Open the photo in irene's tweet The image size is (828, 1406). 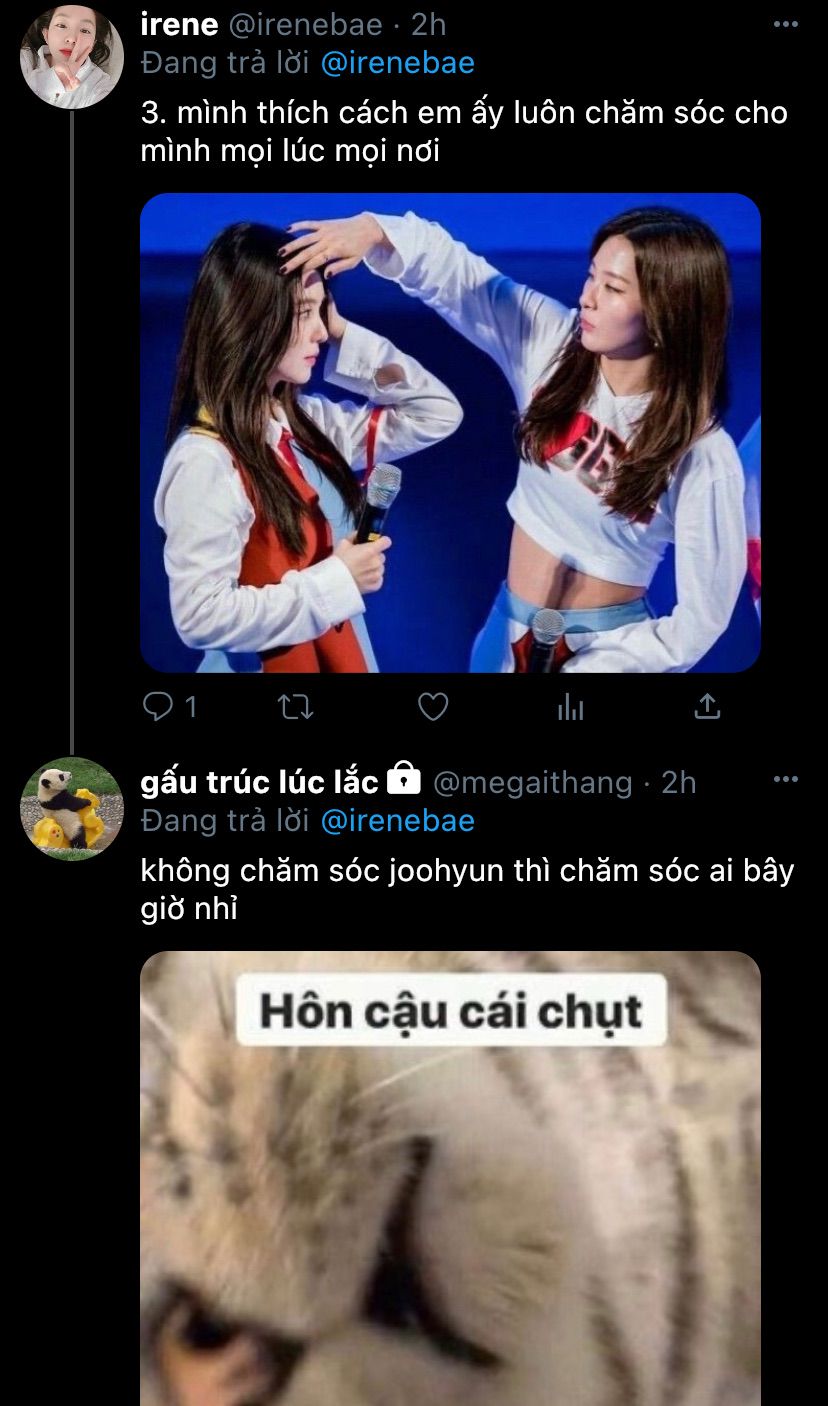tap(450, 432)
